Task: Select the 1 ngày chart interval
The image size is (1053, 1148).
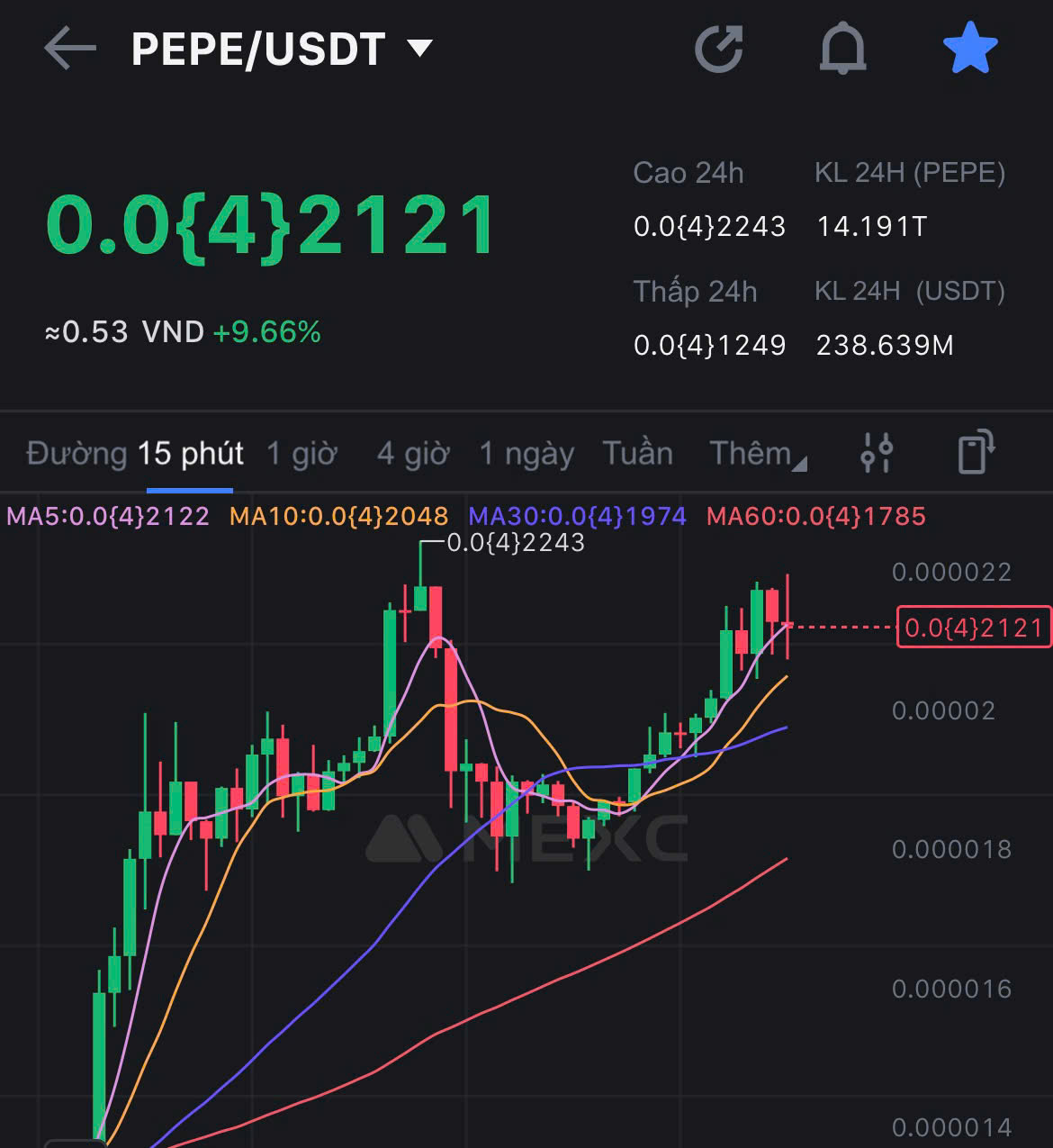Action: pyautogui.click(x=527, y=453)
